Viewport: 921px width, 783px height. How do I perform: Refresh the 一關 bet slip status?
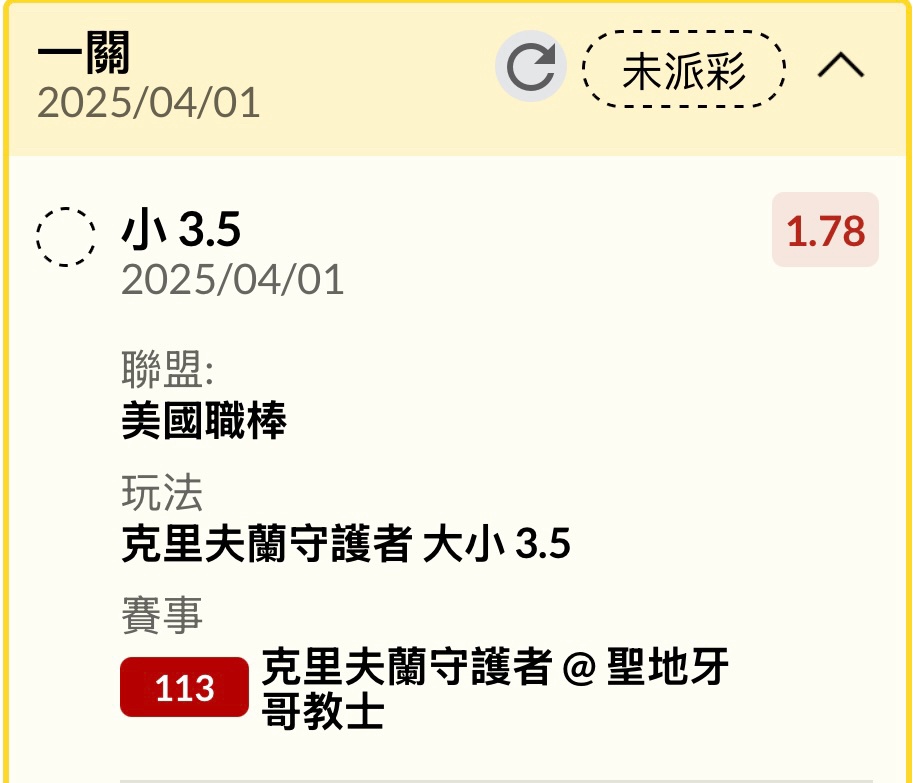[x=530, y=68]
